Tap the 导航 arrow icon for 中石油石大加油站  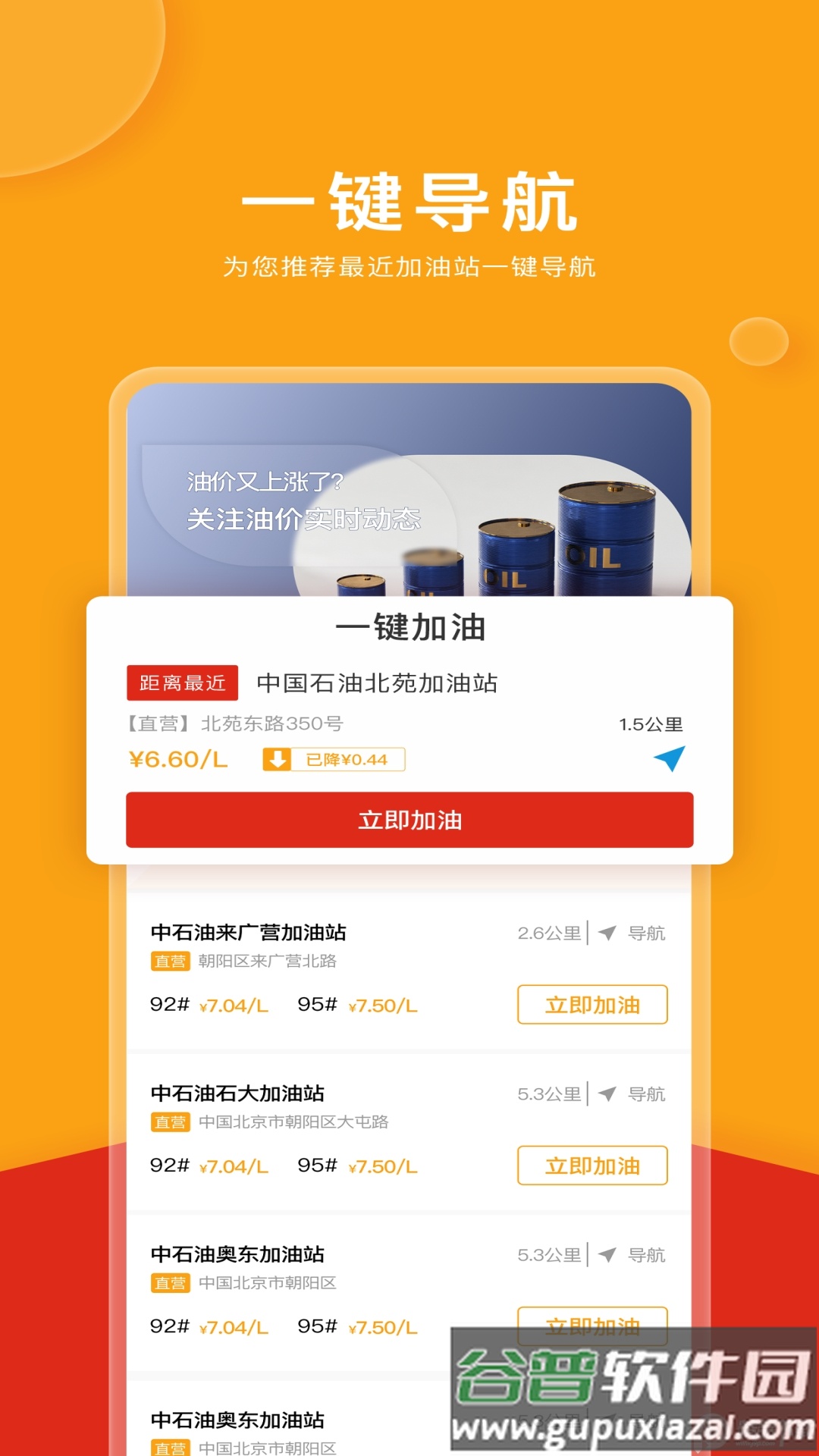[x=607, y=1095]
